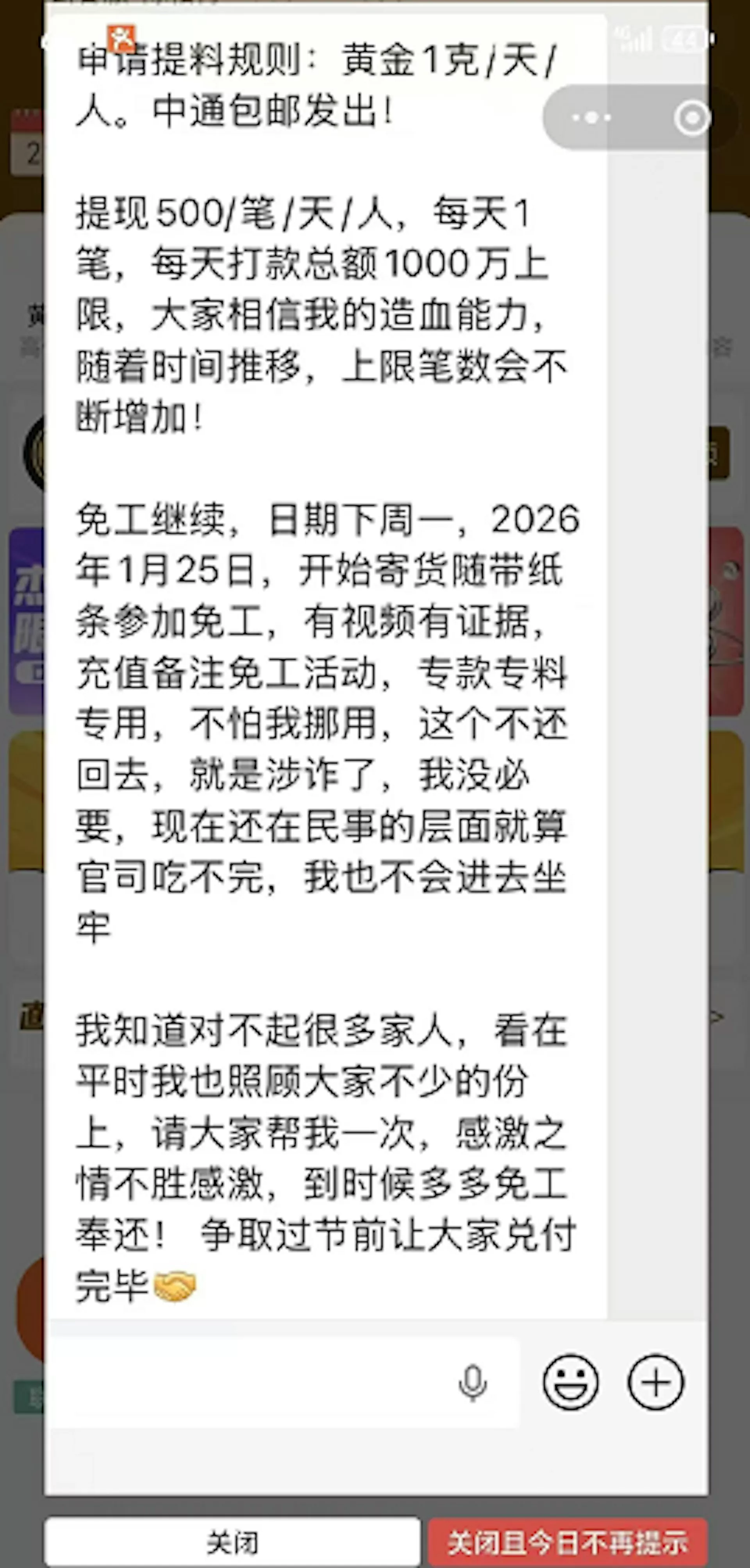750x1568 pixels.
Task: Close the announcement popup with 关闭
Action: pos(232,1542)
